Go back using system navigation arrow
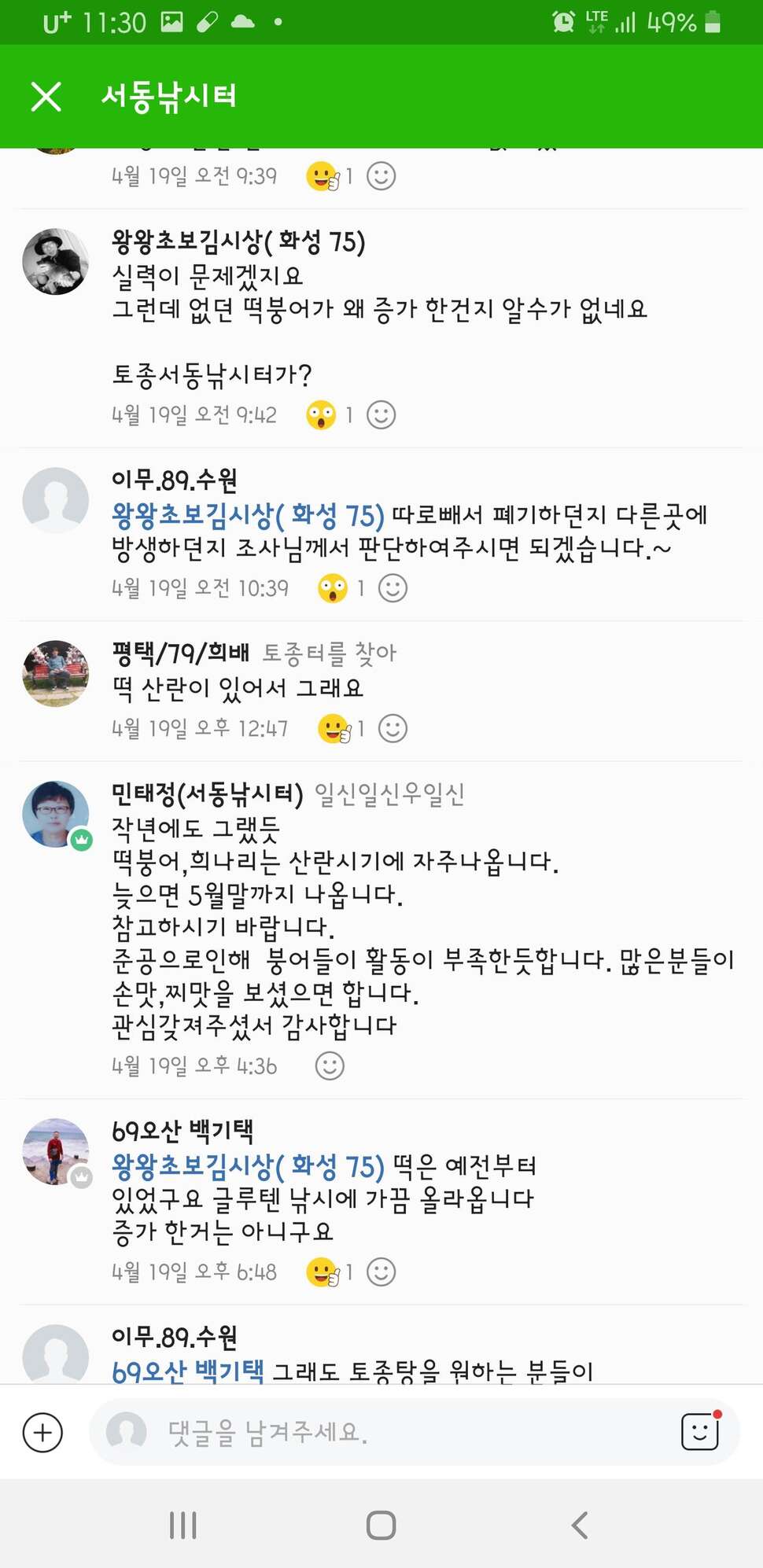The width and height of the screenshot is (763, 1568). tap(580, 1525)
